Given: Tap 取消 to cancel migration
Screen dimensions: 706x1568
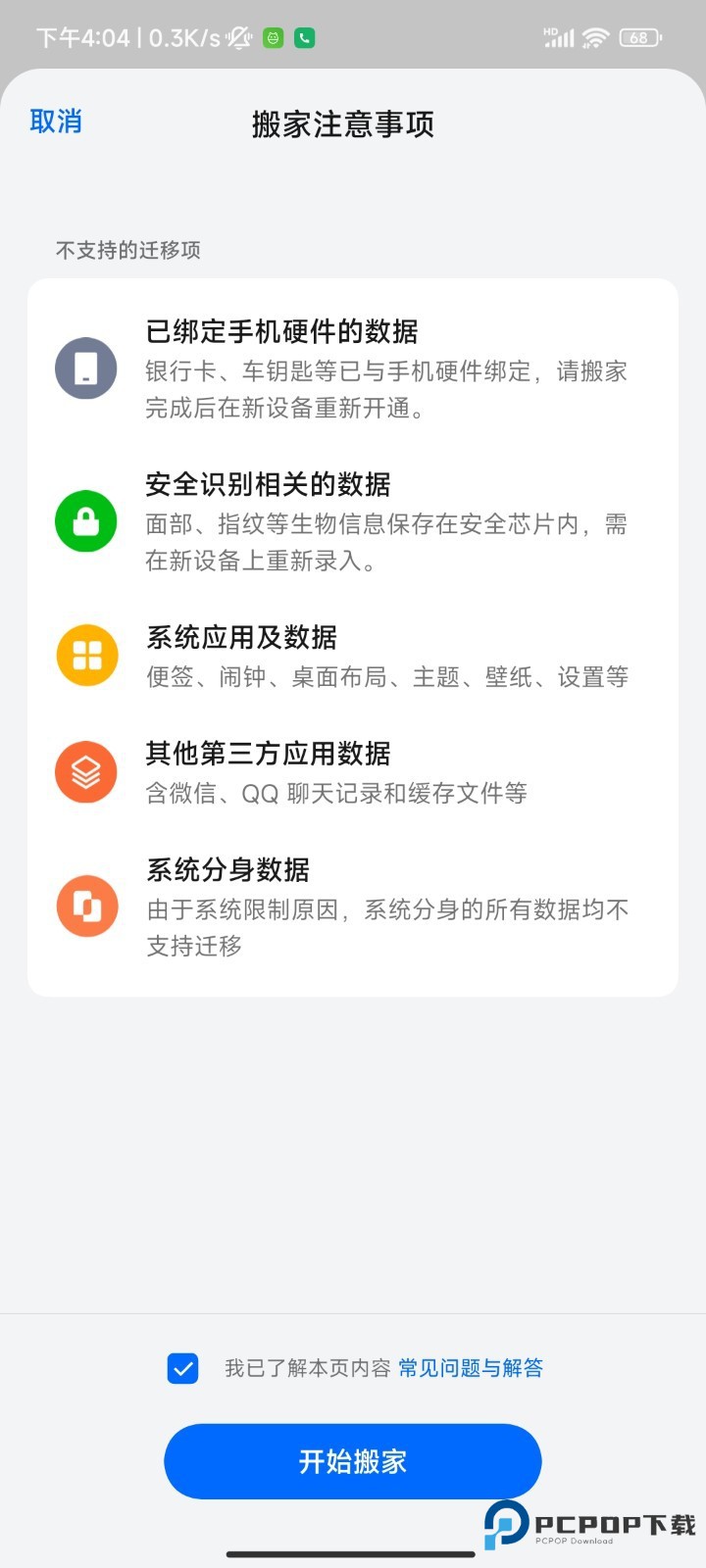Looking at the screenshot, I should pyautogui.click(x=56, y=121).
